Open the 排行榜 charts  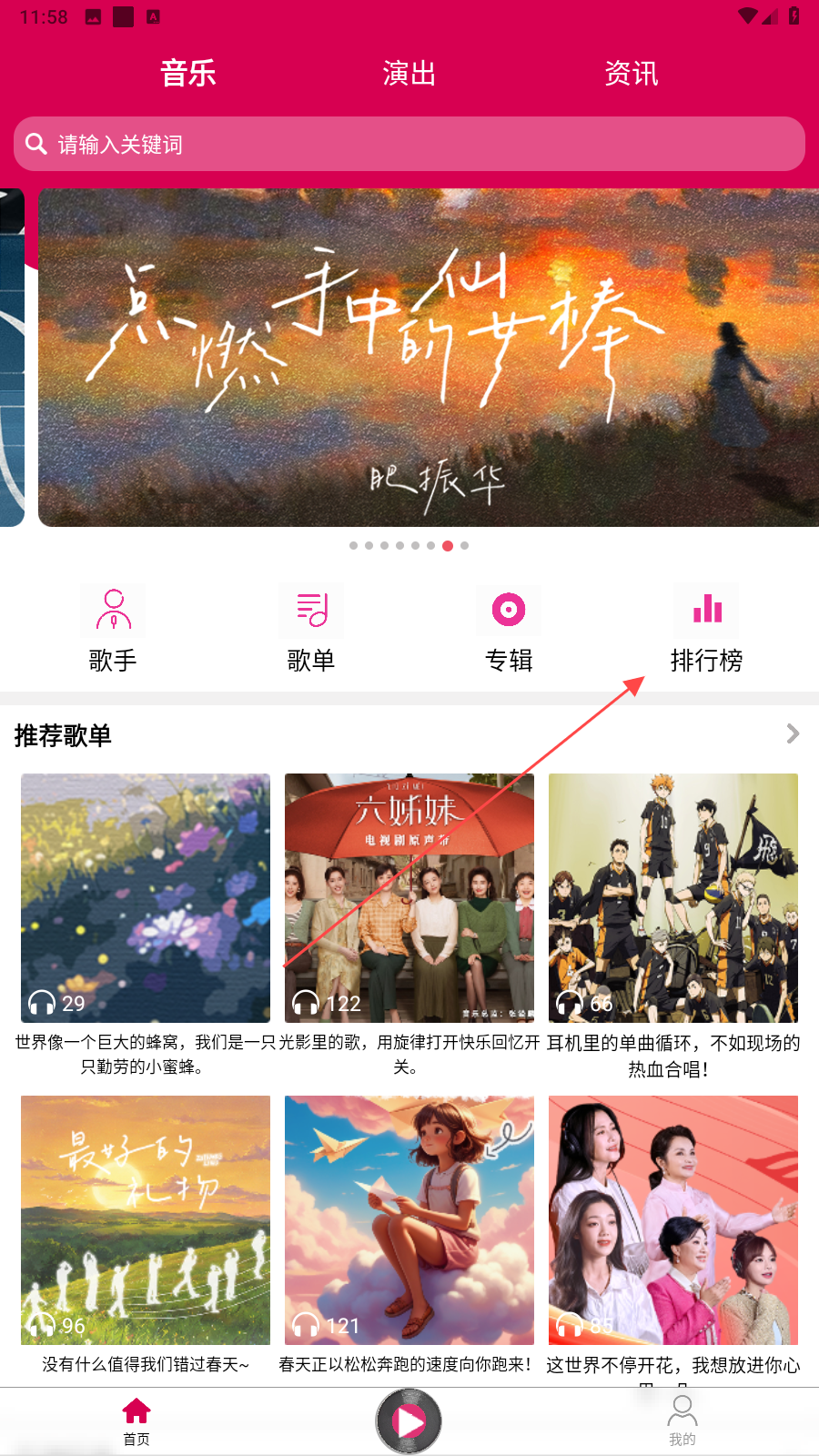point(707,630)
